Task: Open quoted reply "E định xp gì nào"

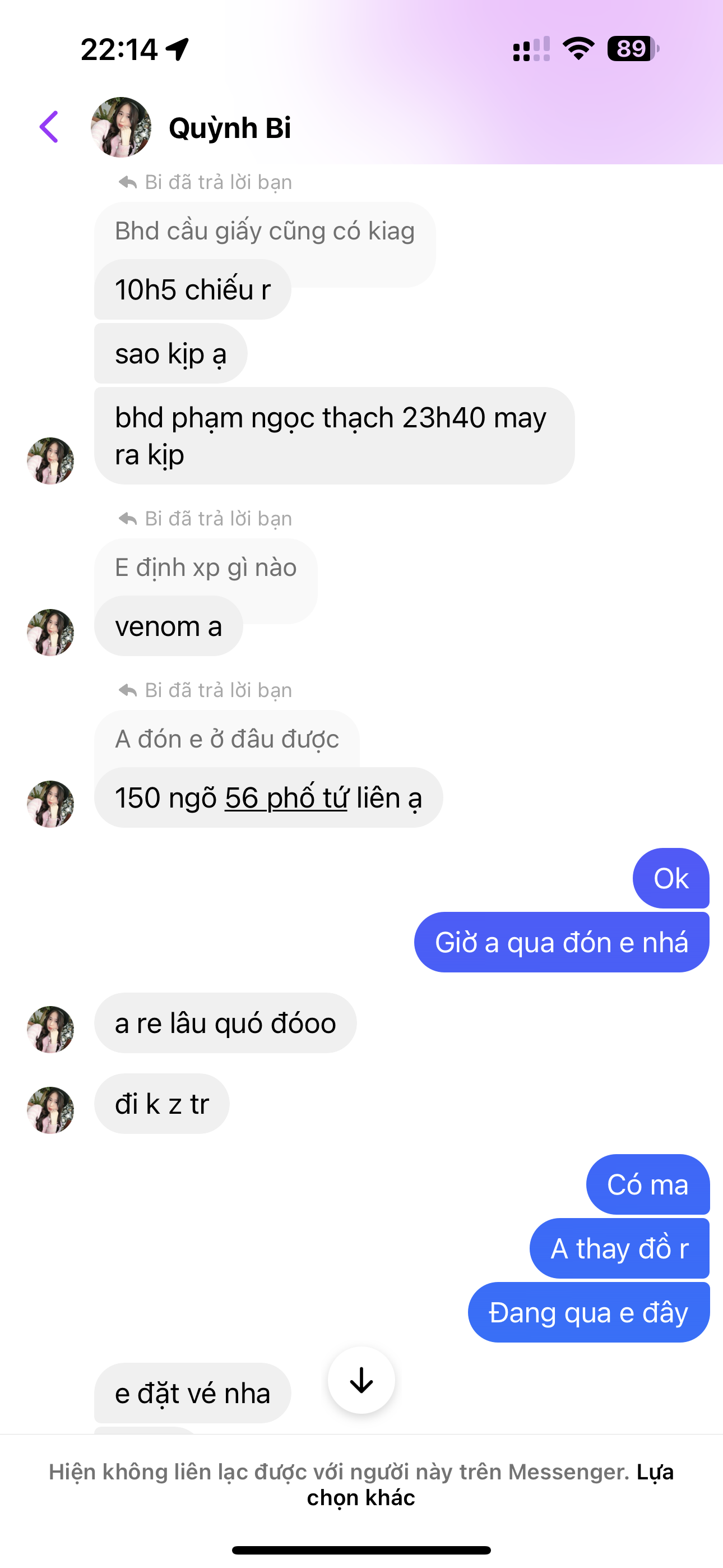Action: click(206, 568)
